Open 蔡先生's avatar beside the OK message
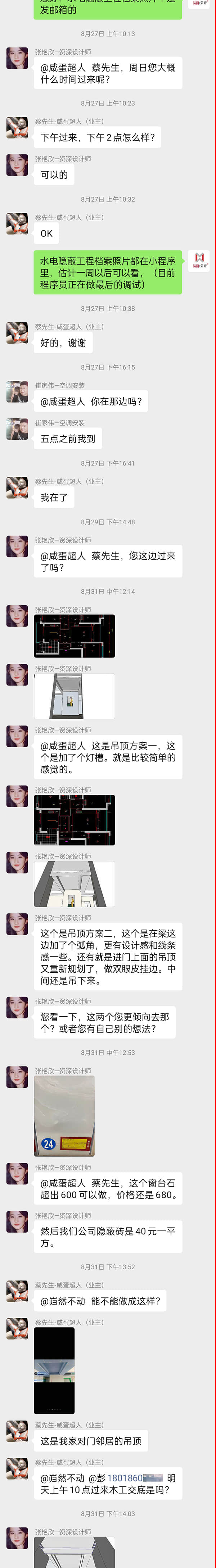This screenshot has width=216, height=1568. click(x=17, y=223)
